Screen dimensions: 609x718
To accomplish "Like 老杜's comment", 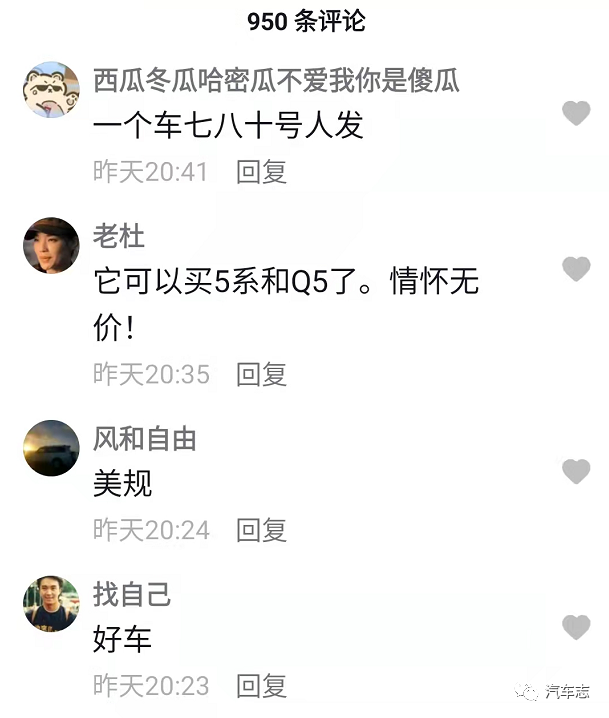I will [576, 268].
